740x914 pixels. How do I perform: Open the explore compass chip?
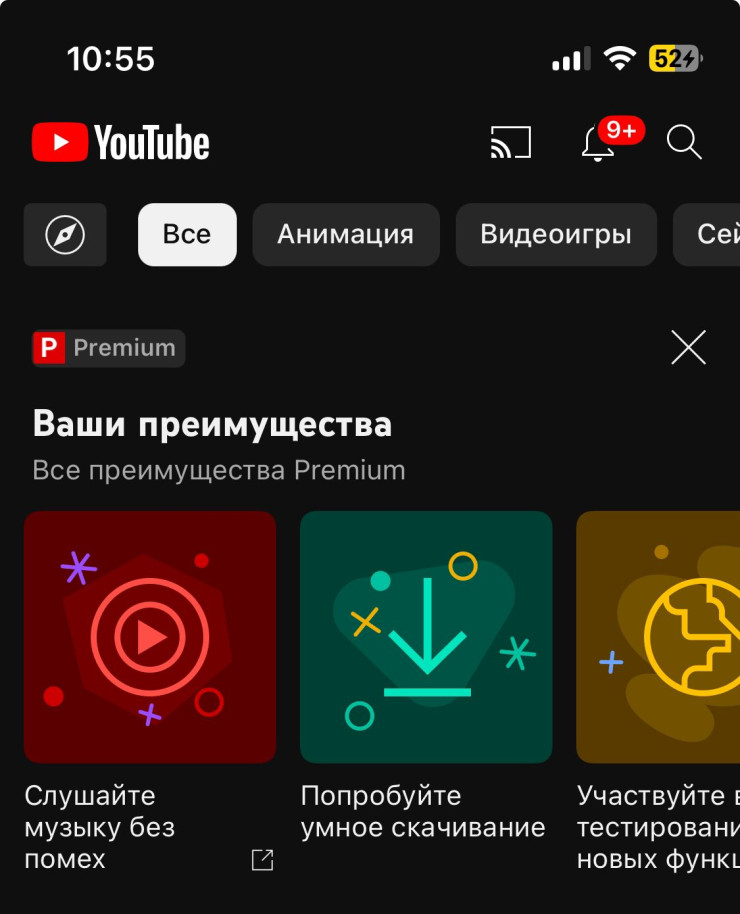pos(65,235)
